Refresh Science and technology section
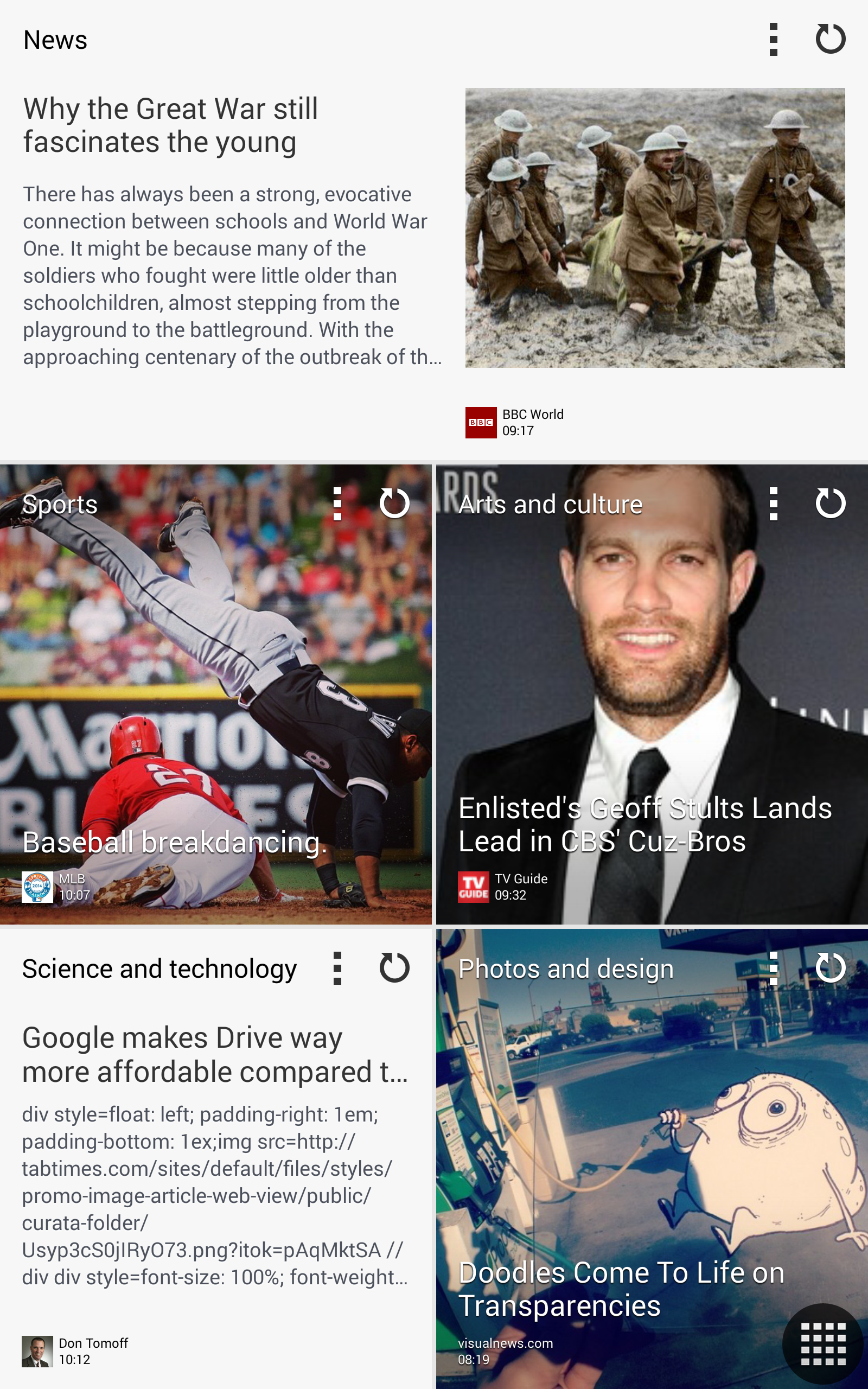 click(394, 968)
